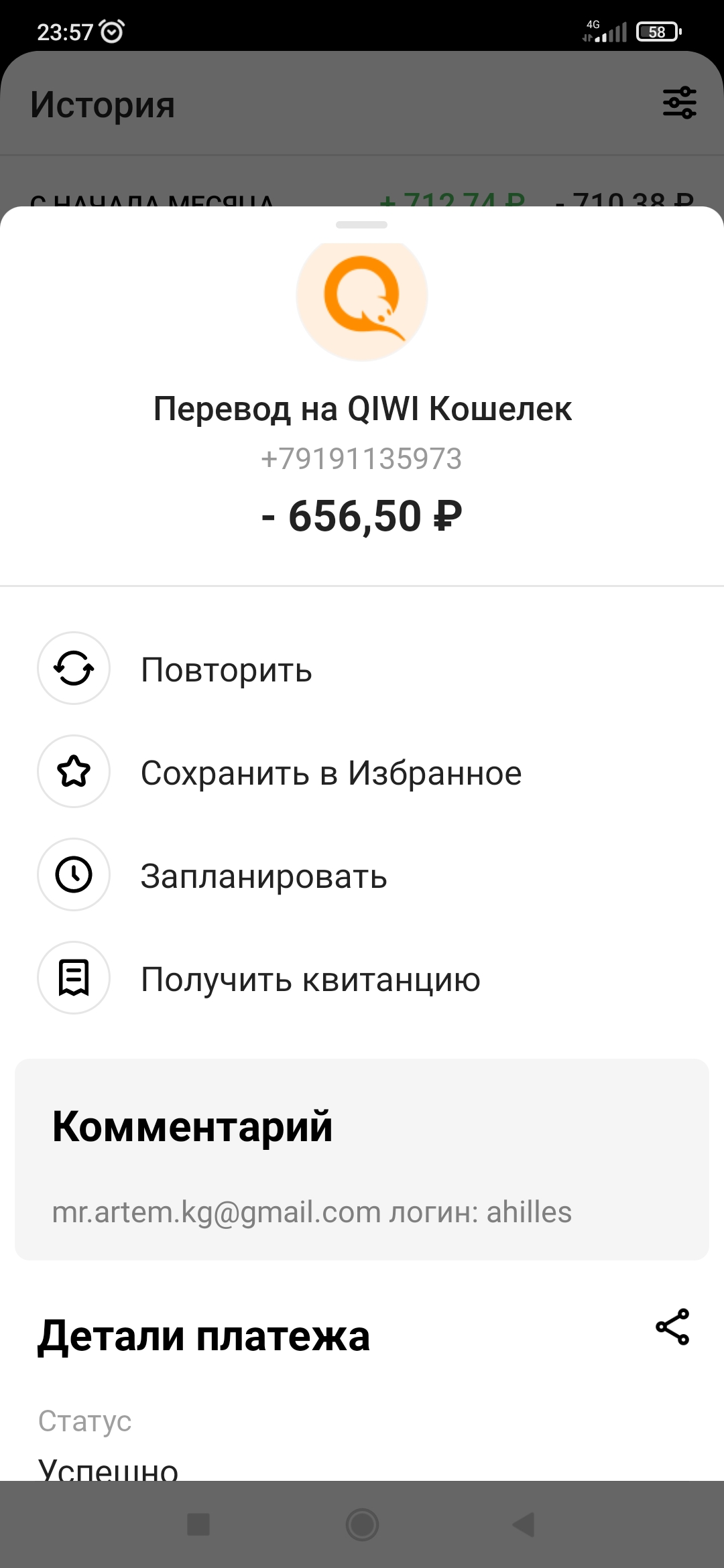The width and height of the screenshot is (724, 1568).
Task: Open the history filter settings icon
Action: (x=680, y=103)
